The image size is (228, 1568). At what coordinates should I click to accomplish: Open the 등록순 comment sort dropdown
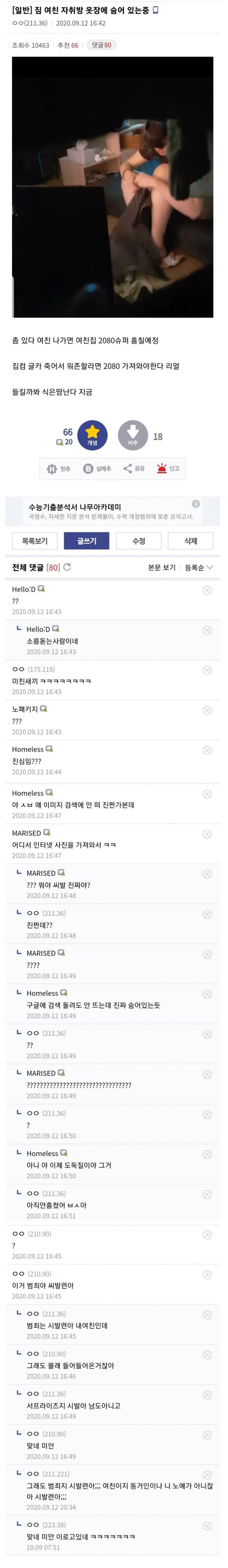199,567
